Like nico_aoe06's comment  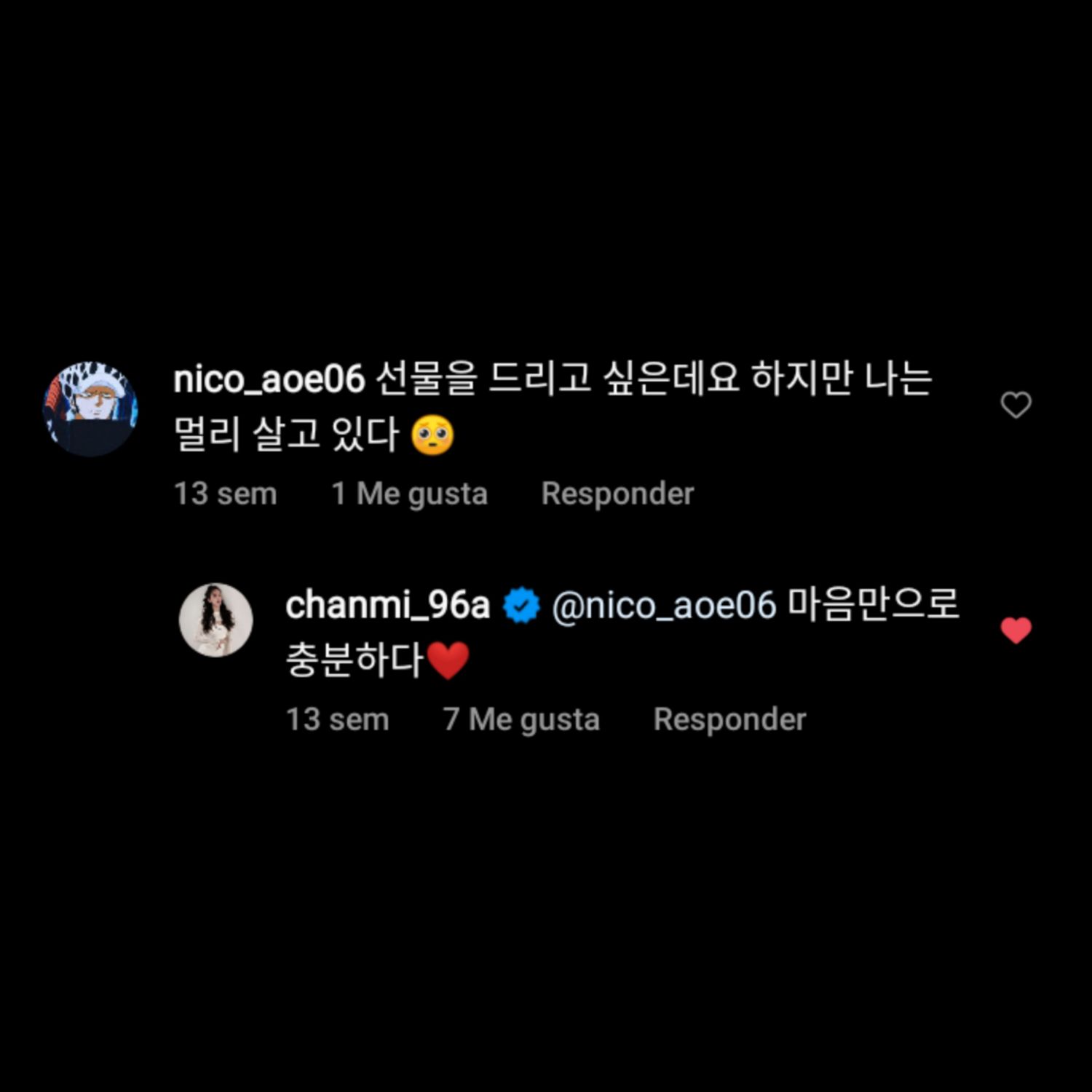(1016, 405)
